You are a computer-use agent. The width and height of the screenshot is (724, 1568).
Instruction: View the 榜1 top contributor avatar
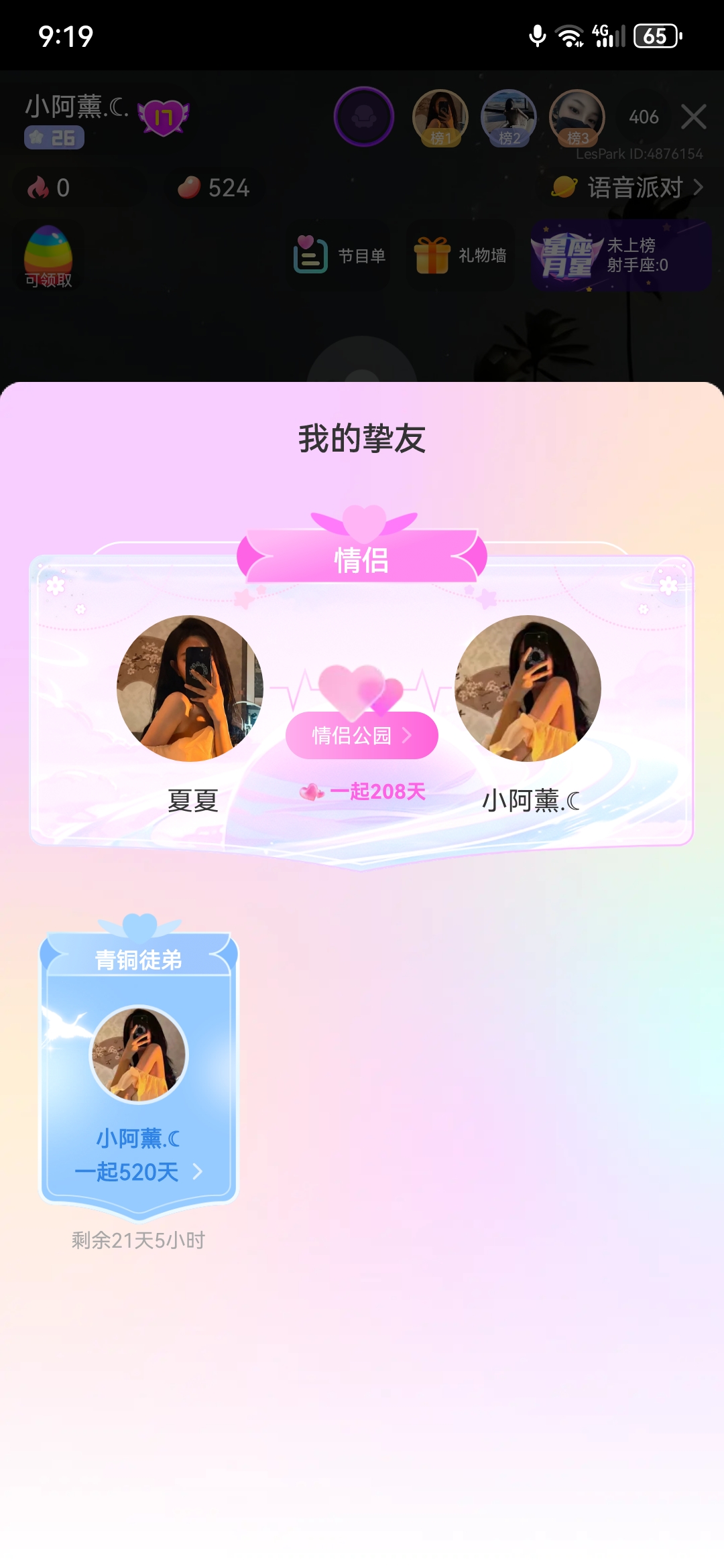pos(440,117)
